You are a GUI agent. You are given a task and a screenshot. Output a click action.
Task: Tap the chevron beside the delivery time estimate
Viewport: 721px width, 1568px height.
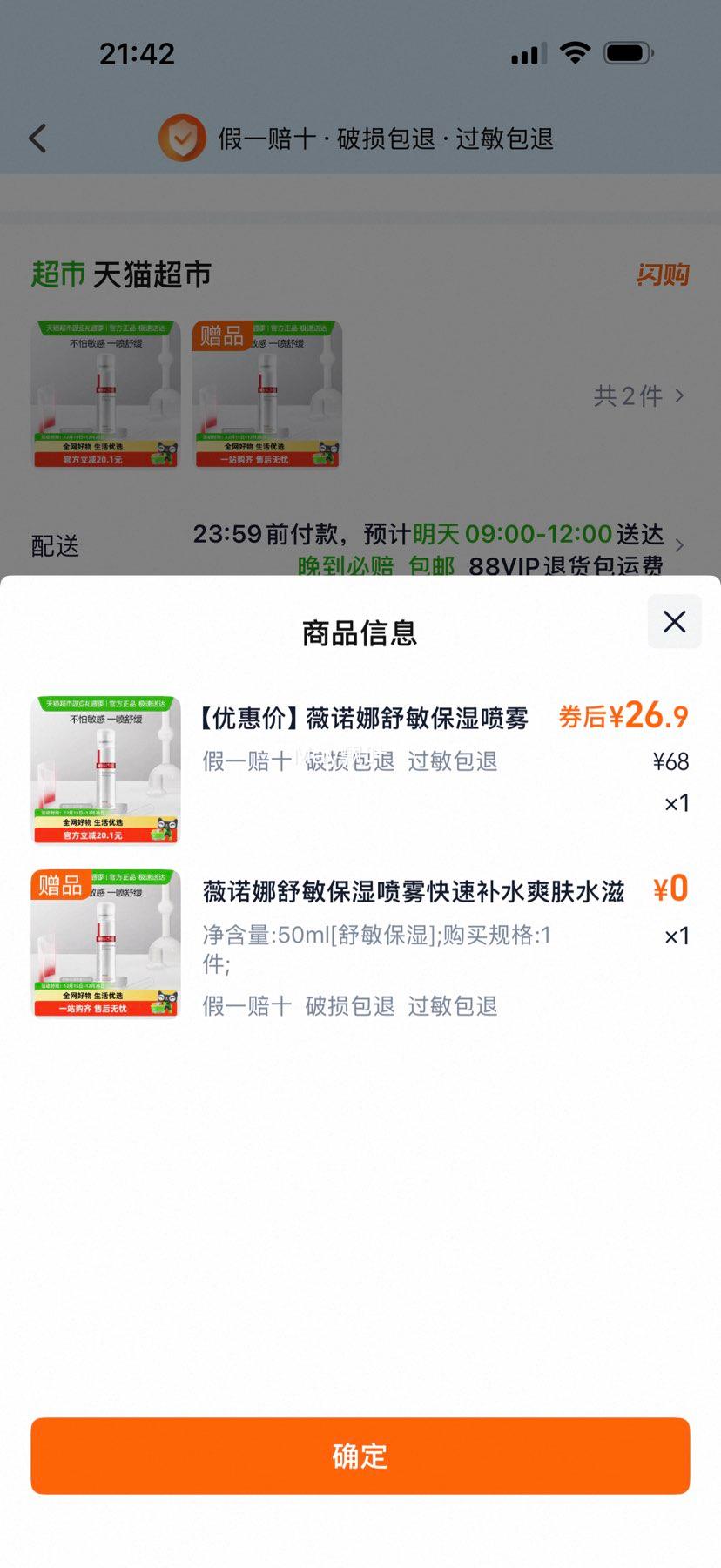point(681,547)
